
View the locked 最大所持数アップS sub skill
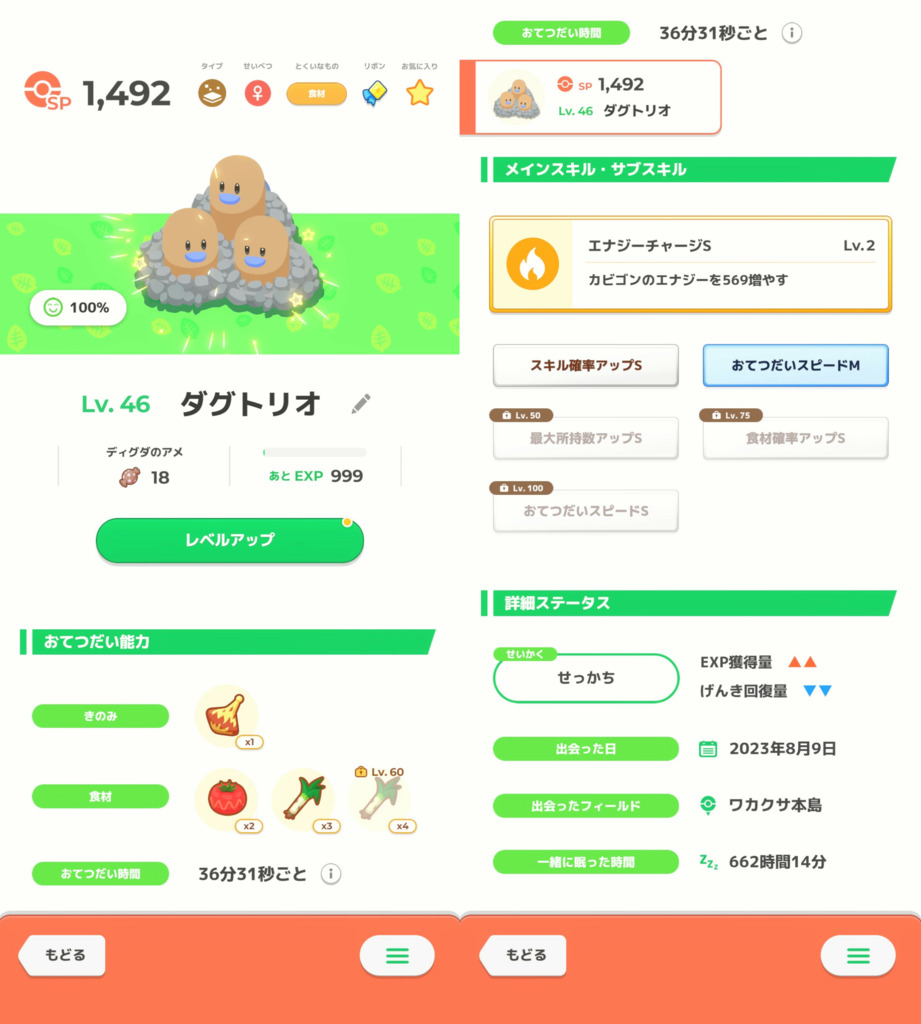point(586,438)
